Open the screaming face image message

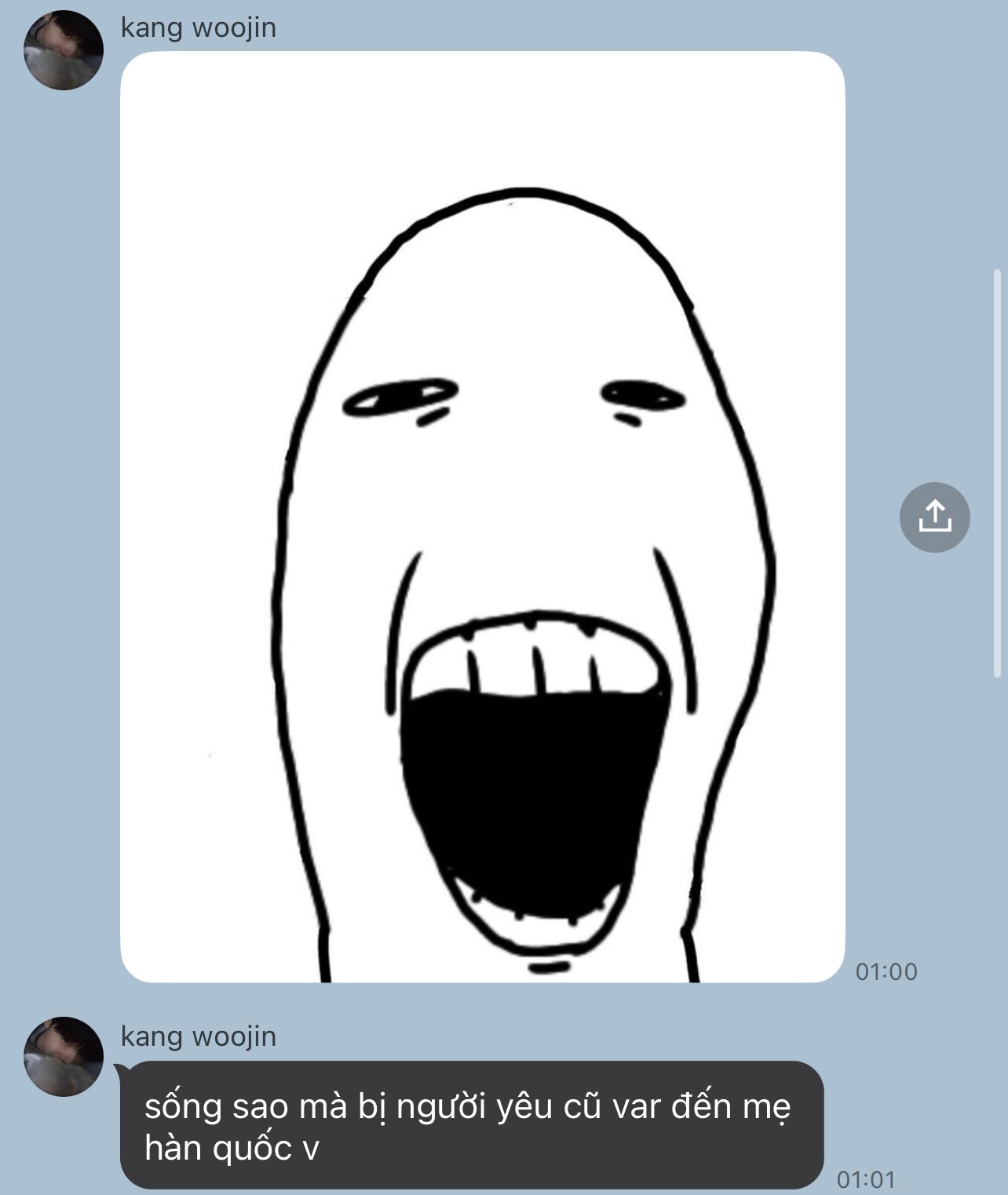pos(482,517)
